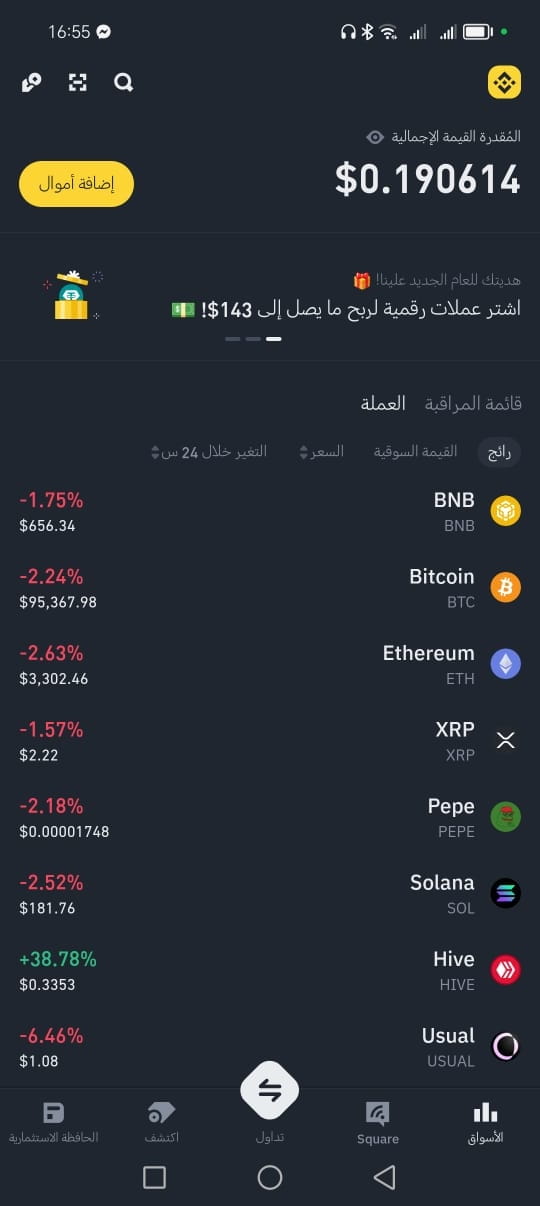Switch to قائمة المراقبة tab
The width and height of the screenshot is (540, 1206).
473,404
